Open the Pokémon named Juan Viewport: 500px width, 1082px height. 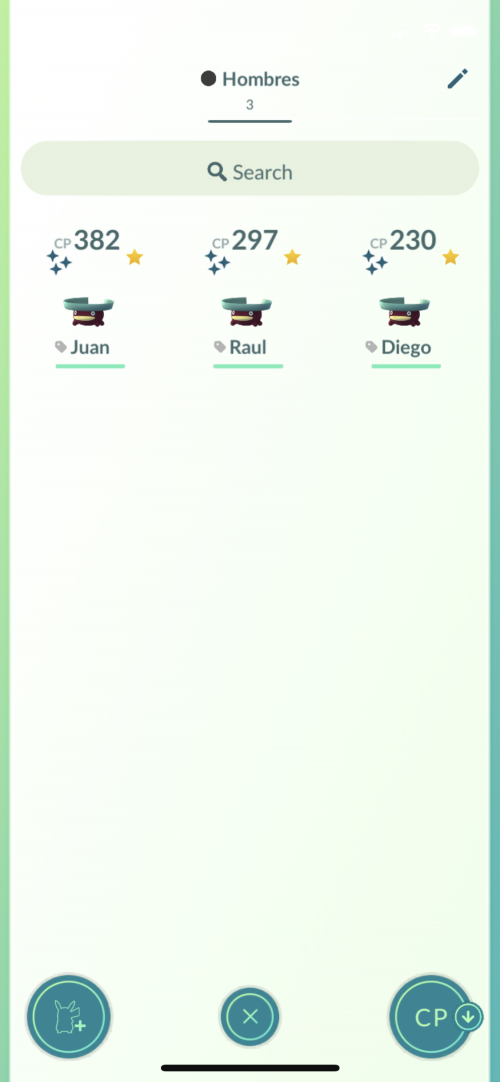[90, 297]
